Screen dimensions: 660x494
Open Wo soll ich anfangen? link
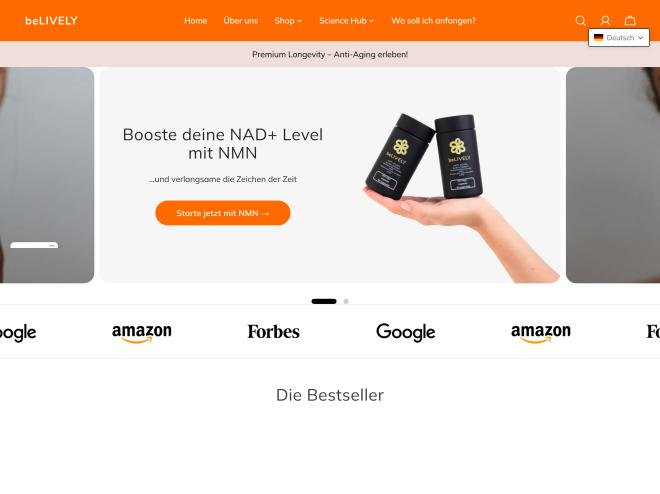pyautogui.click(x=433, y=20)
